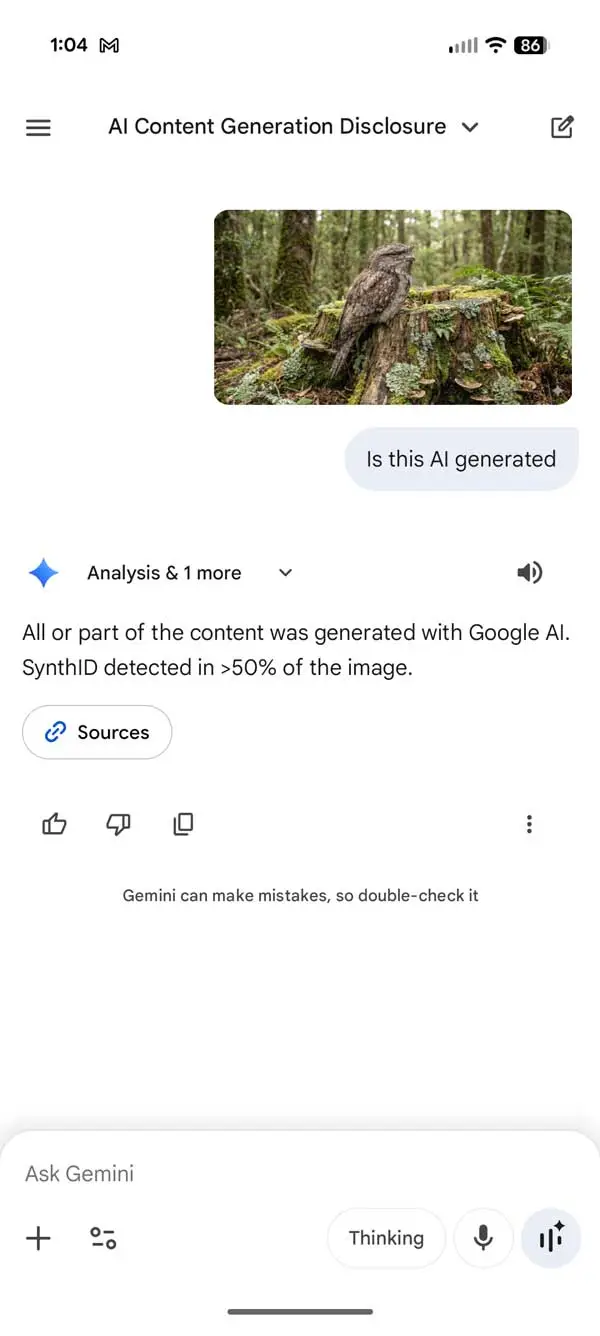
Task: Open the uploaded bird photo
Action: pos(392,307)
